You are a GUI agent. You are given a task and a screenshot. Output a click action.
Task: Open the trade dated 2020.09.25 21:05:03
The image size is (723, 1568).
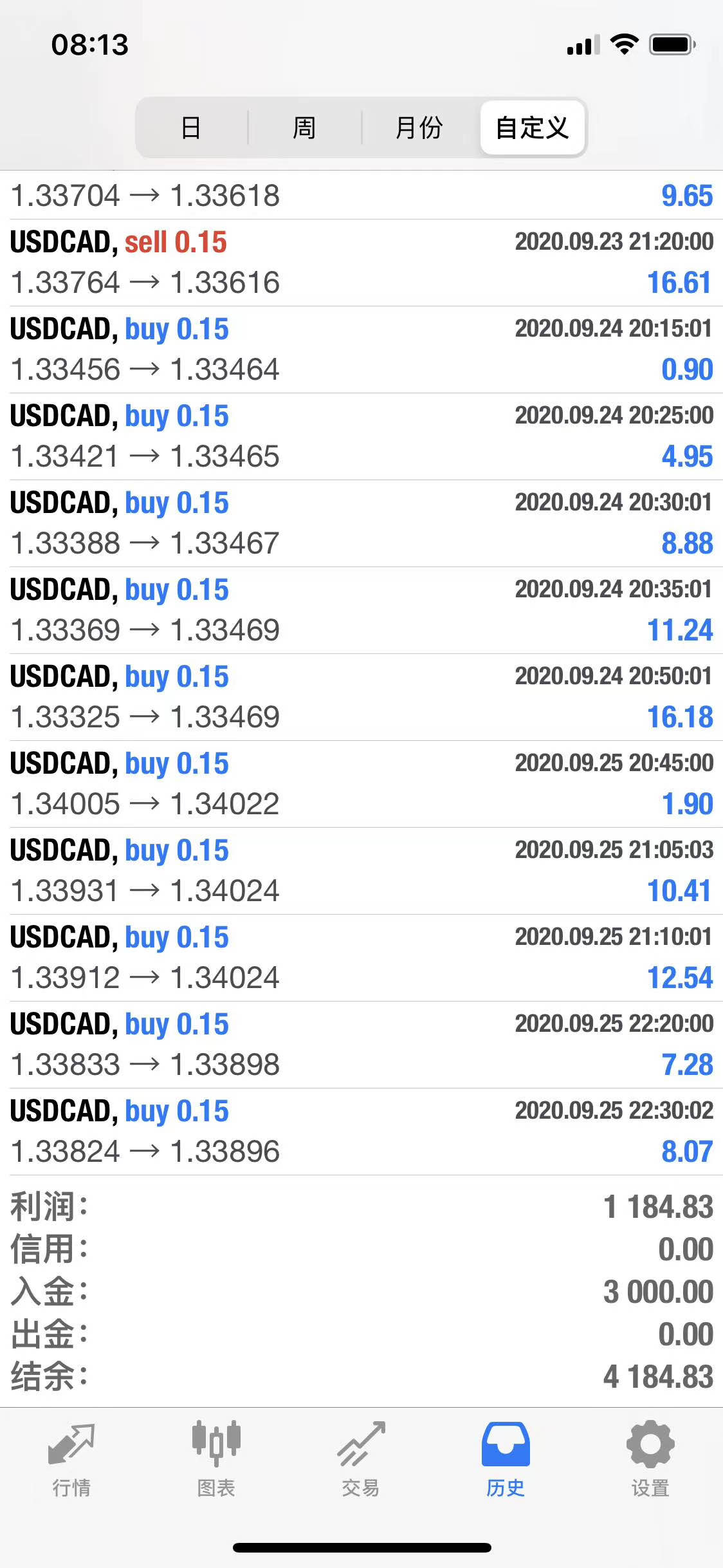click(x=361, y=871)
